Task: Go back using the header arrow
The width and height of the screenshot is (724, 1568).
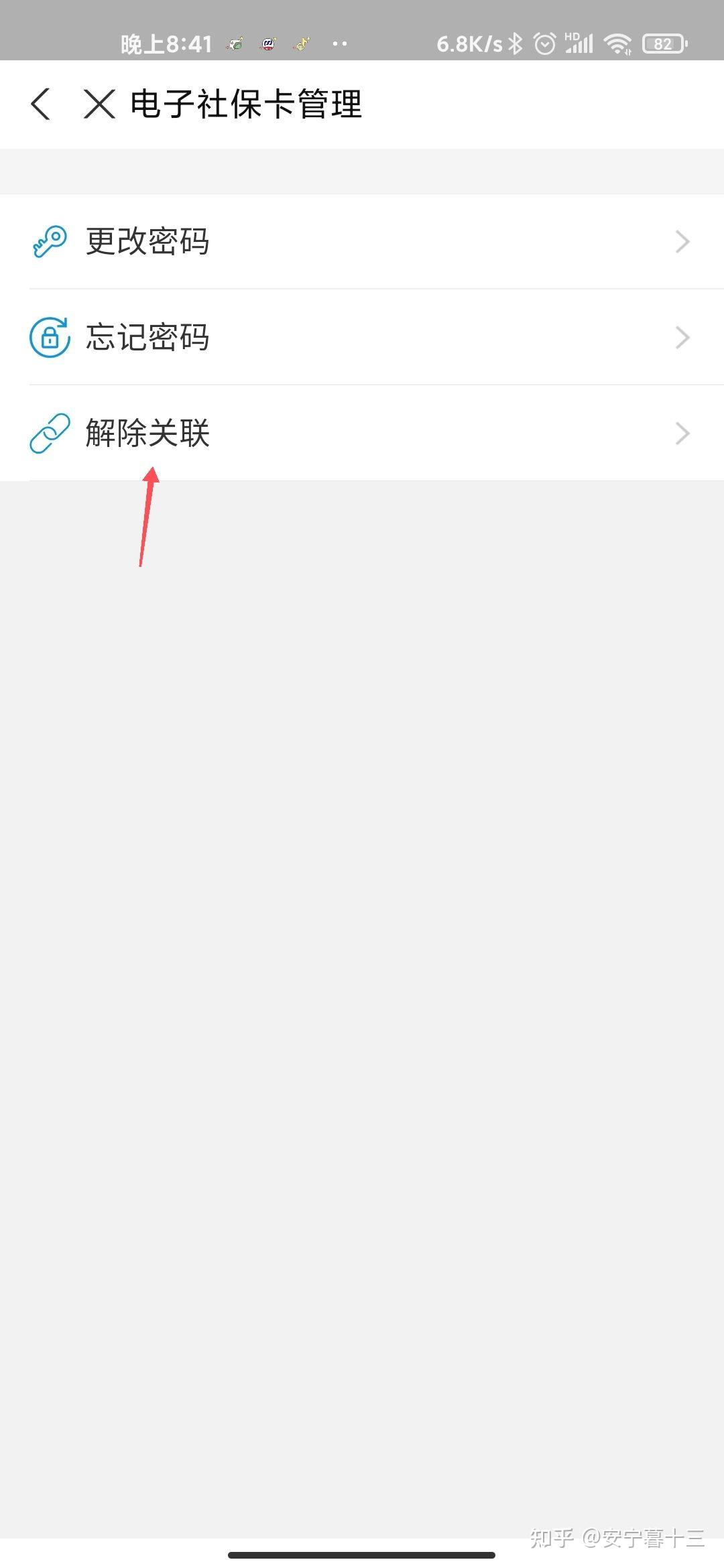Action: [x=41, y=105]
